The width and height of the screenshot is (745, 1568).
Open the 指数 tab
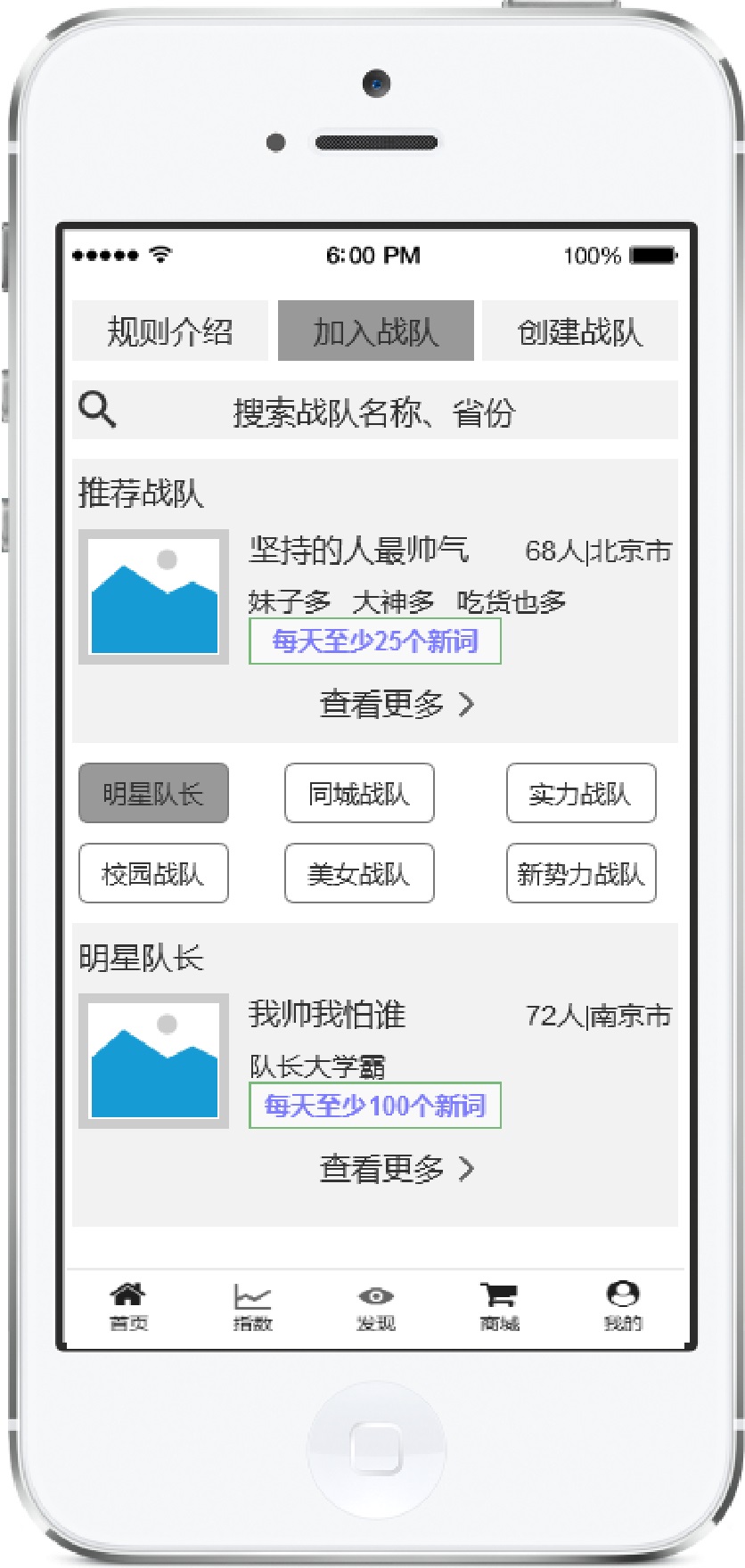(252, 1307)
